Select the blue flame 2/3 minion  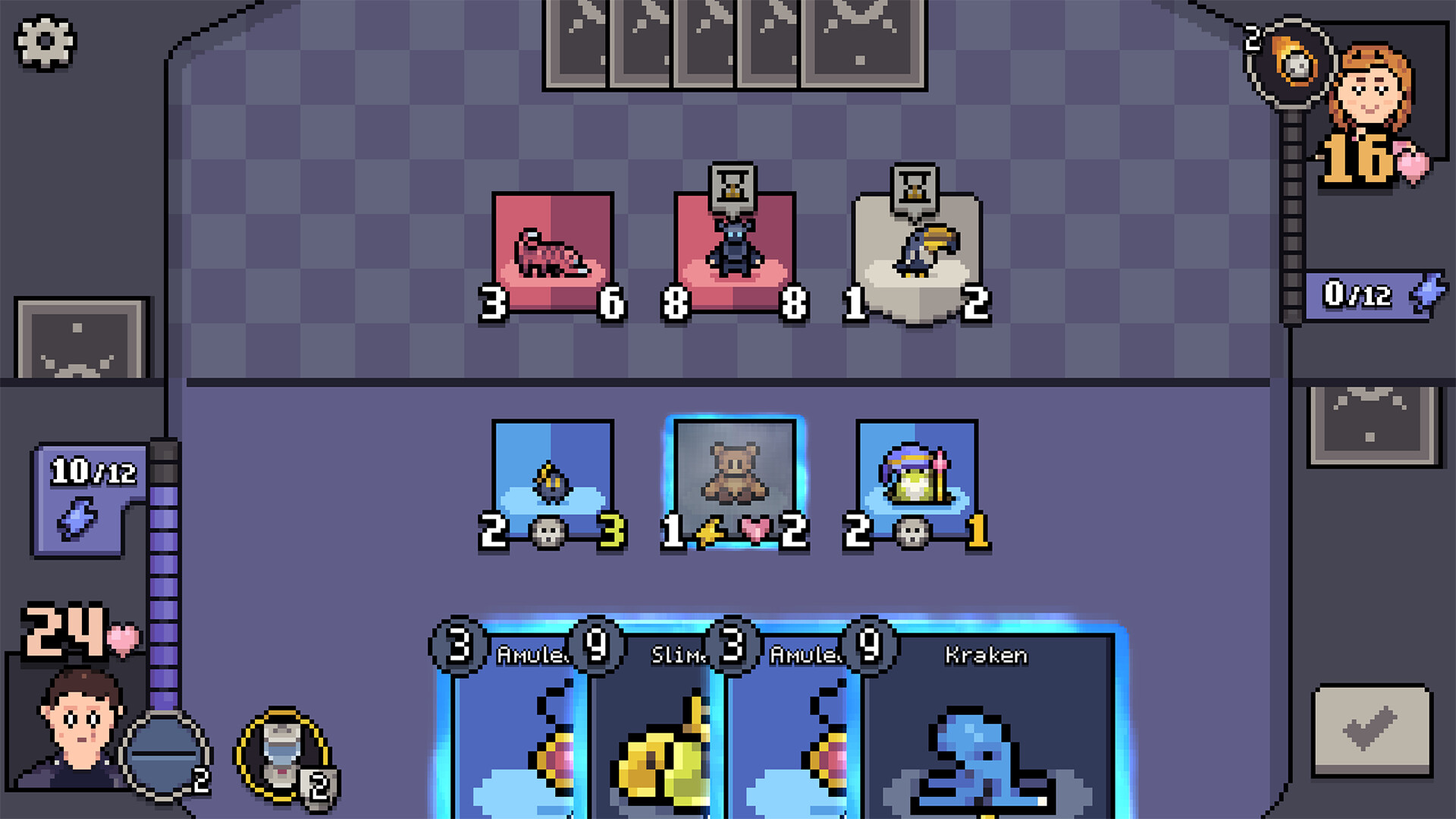coord(552,478)
